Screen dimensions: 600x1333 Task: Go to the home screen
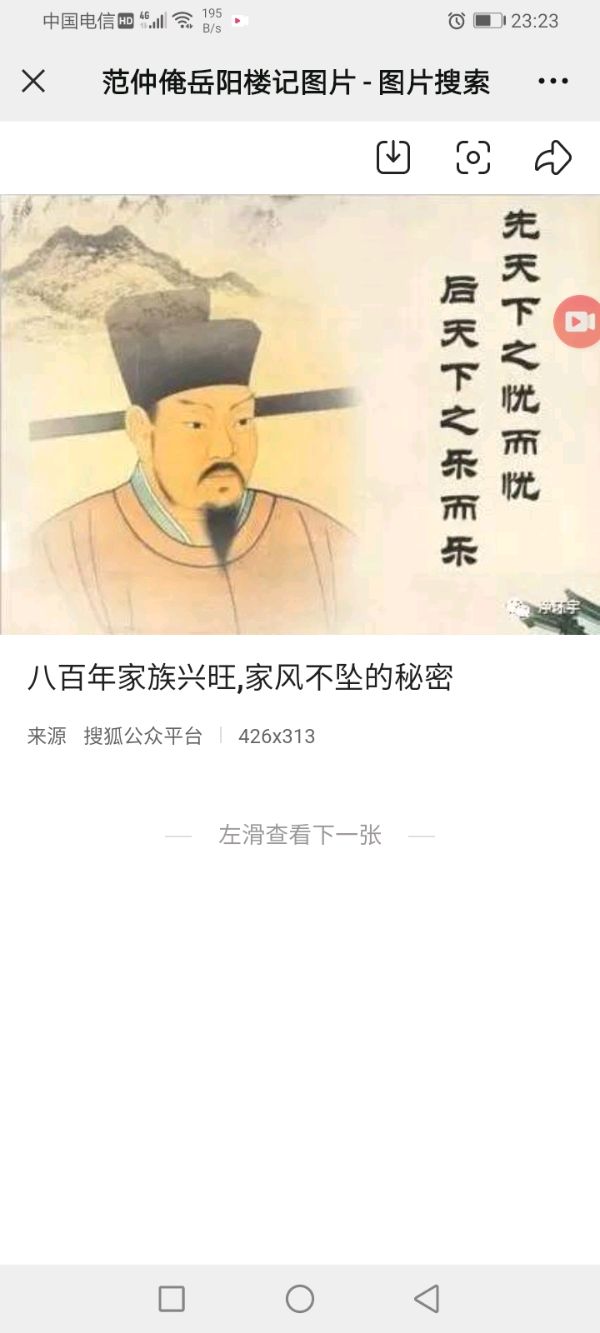tap(300, 1298)
